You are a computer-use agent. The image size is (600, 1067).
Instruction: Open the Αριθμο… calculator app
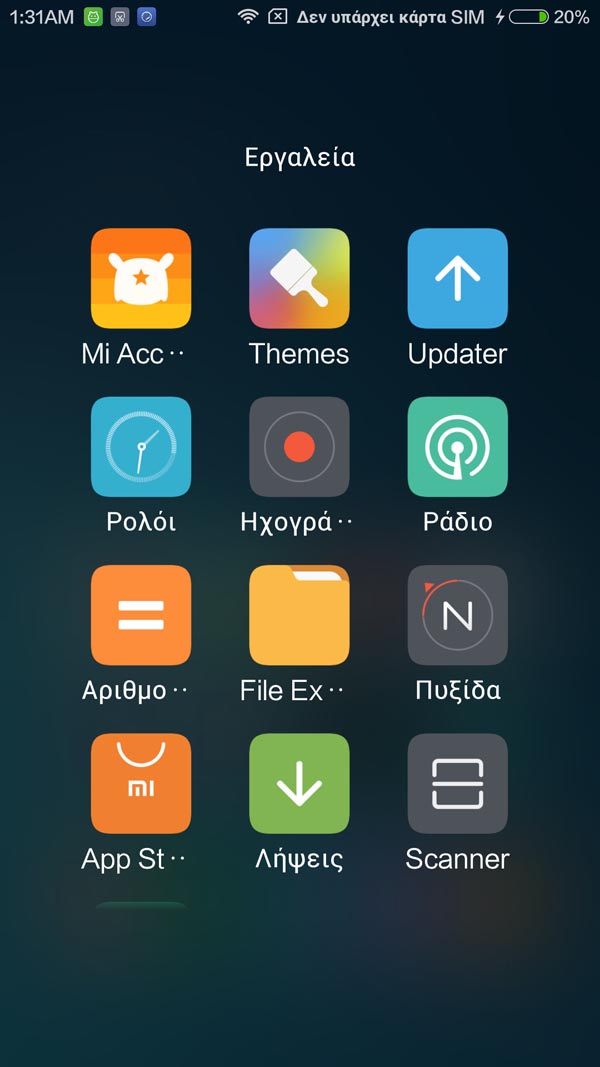[x=141, y=615]
